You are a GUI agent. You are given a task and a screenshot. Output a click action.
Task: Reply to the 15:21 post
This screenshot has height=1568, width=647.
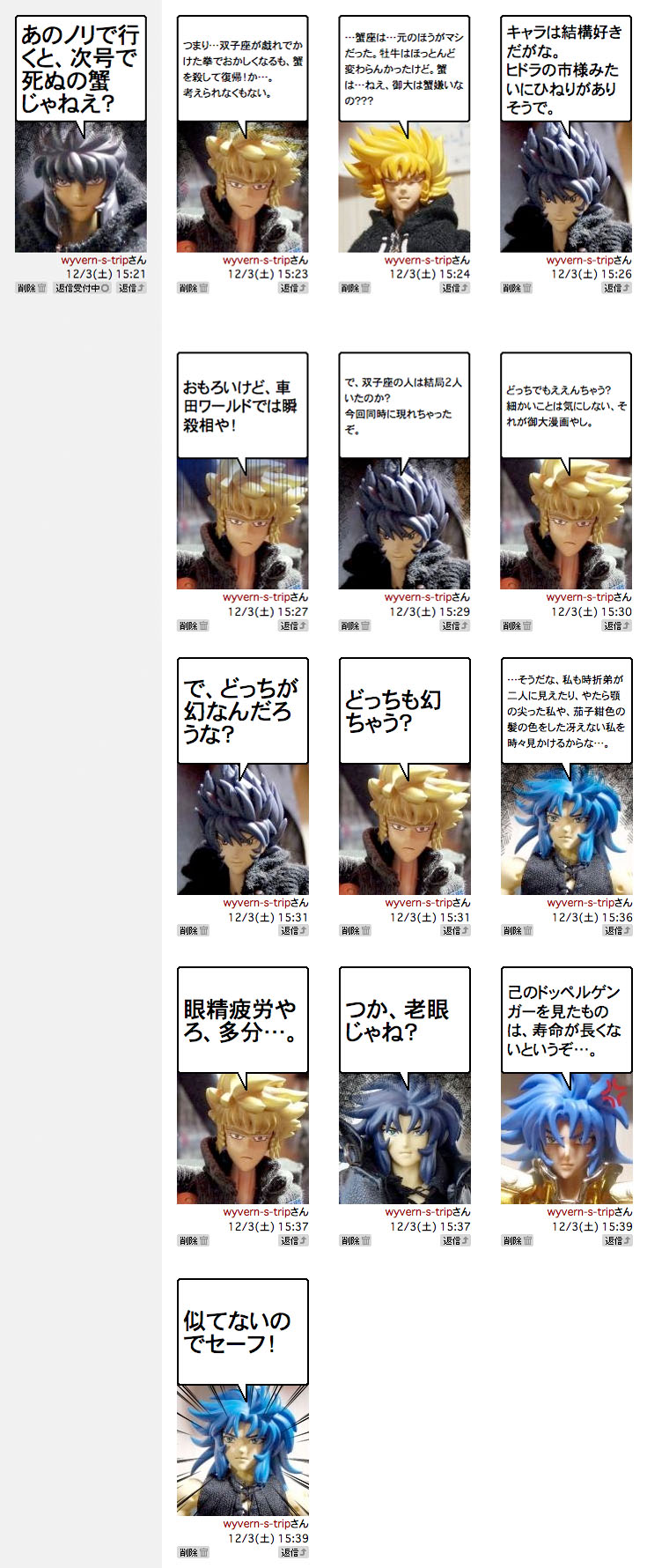coord(132,288)
